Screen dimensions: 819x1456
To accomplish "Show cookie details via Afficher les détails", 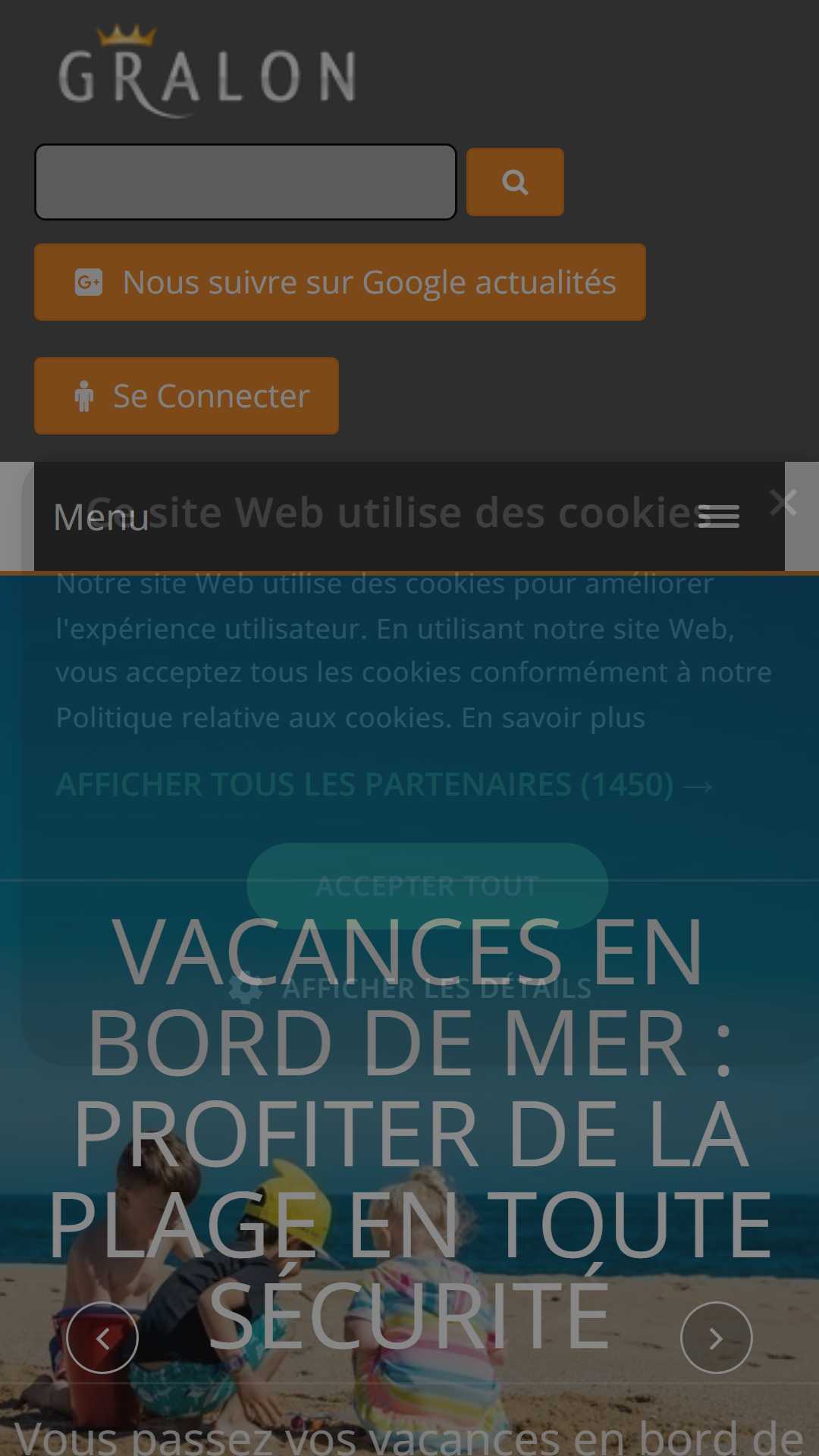I will [410, 988].
